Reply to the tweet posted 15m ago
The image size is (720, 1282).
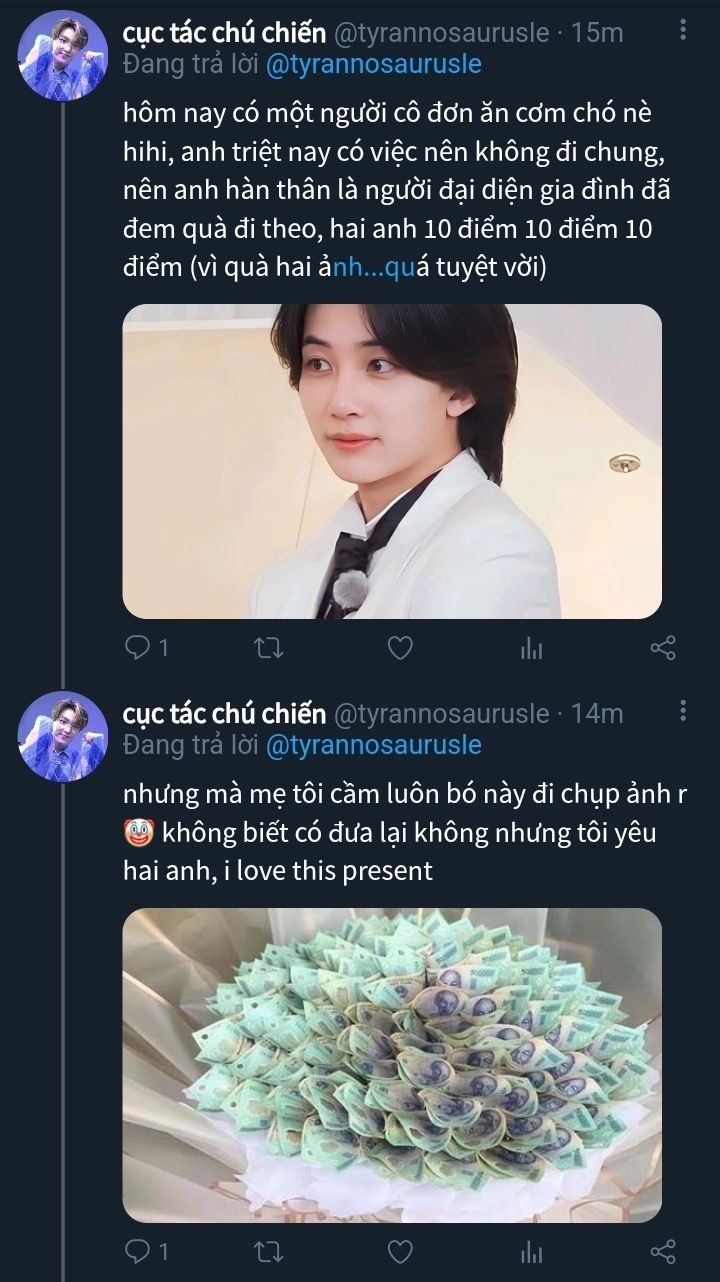click(x=146, y=648)
